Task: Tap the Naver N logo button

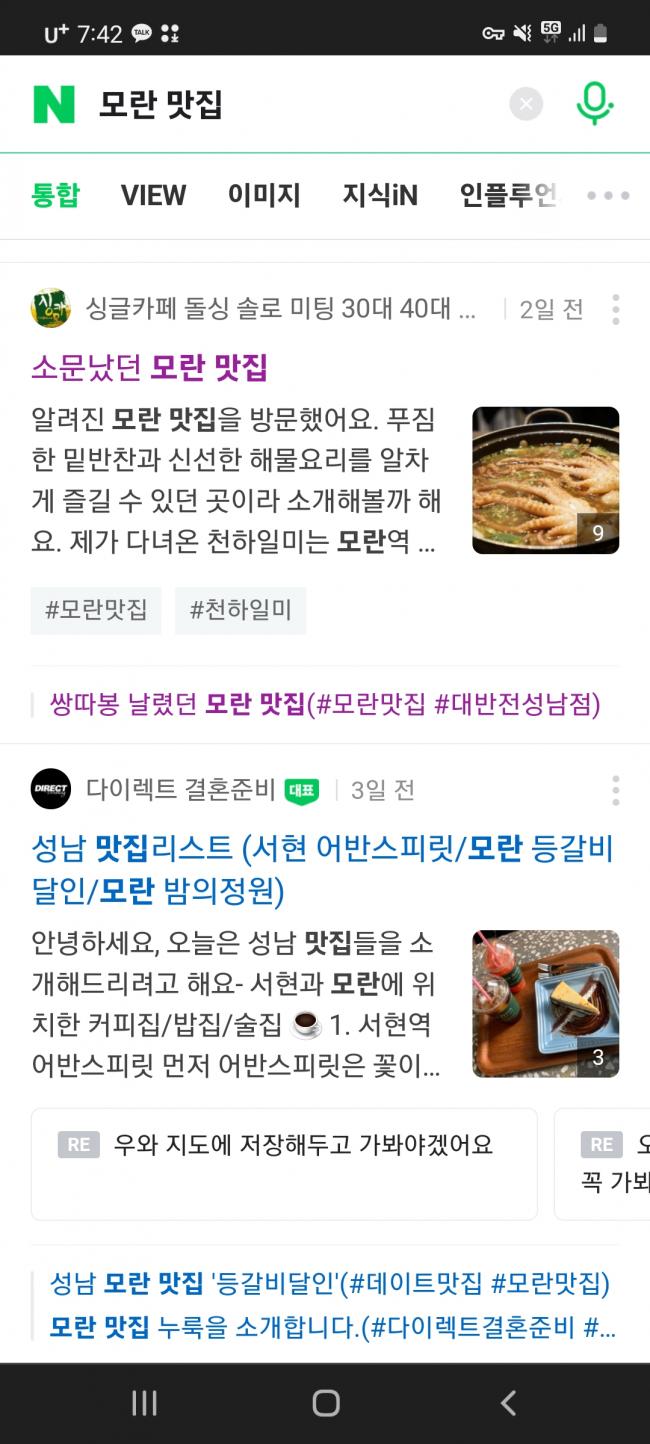Action: click(54, 104)
